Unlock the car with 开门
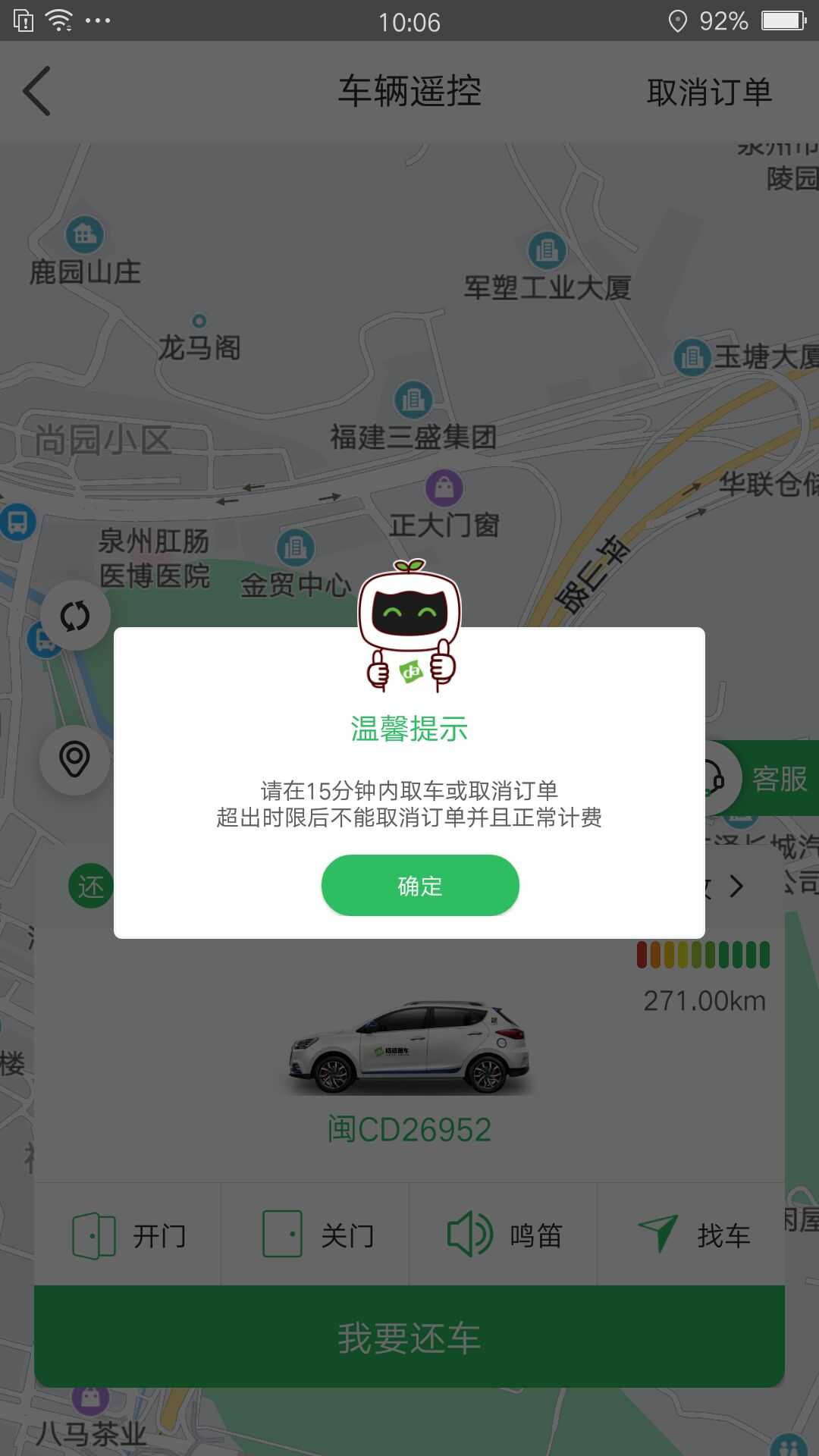 [127, 1235]
